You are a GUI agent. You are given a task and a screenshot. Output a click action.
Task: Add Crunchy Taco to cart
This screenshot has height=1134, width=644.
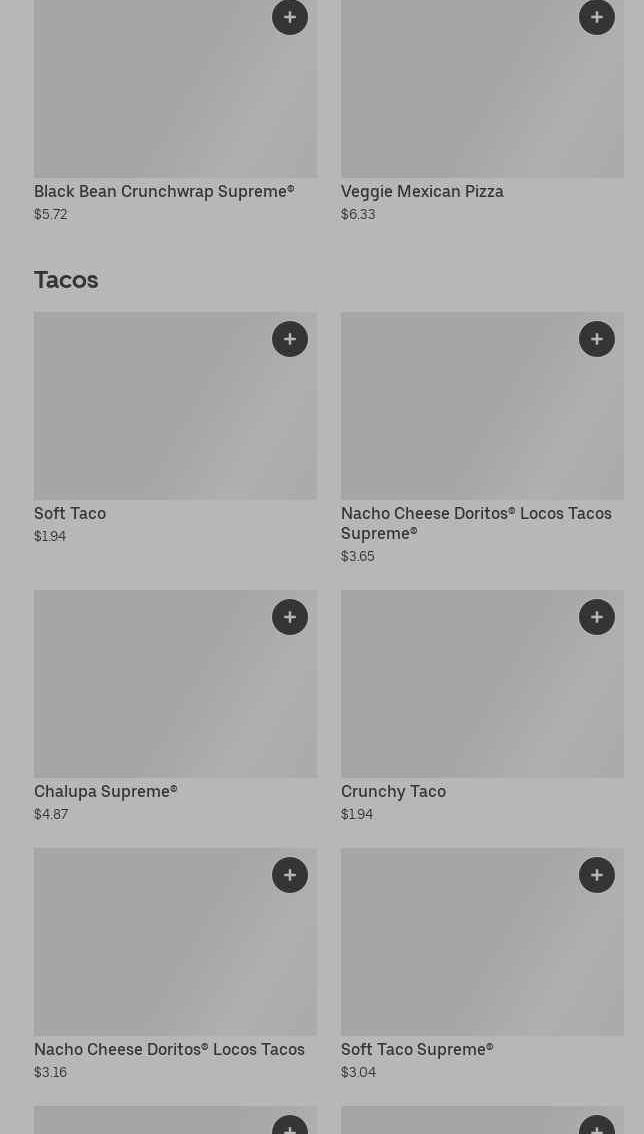tap(597, 617)
